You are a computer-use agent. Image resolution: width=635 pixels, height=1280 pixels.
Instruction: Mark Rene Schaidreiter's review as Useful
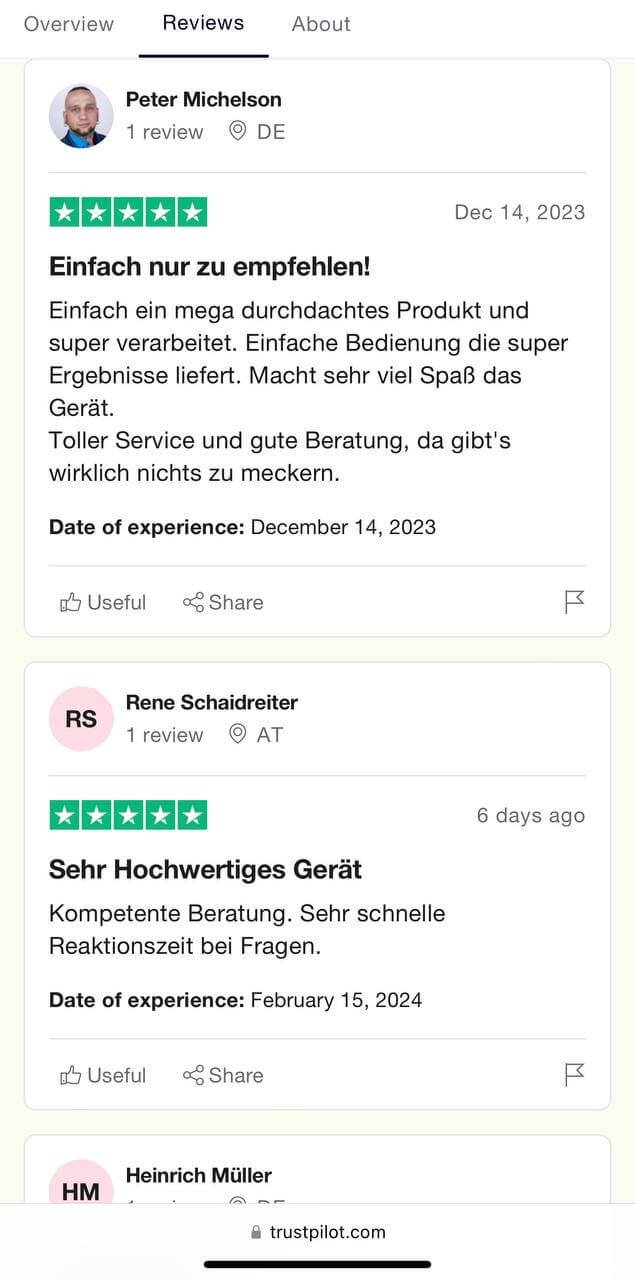coord(103,1075)
